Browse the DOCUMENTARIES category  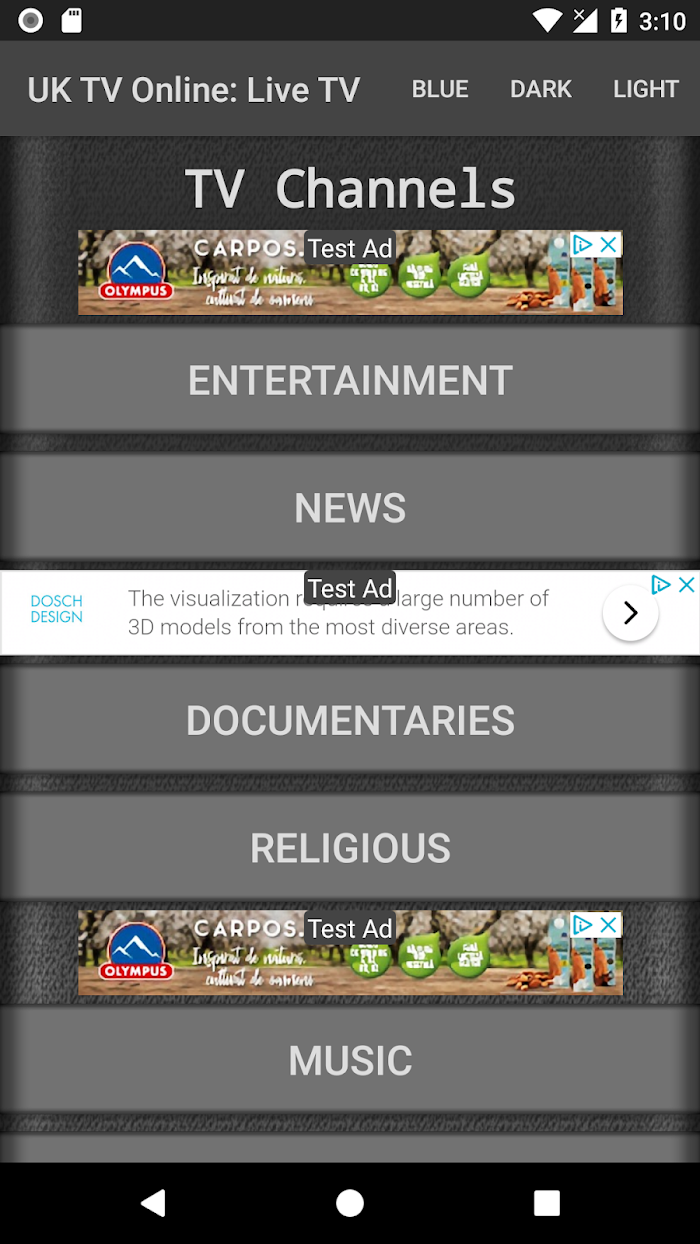(x=350, y=720)
